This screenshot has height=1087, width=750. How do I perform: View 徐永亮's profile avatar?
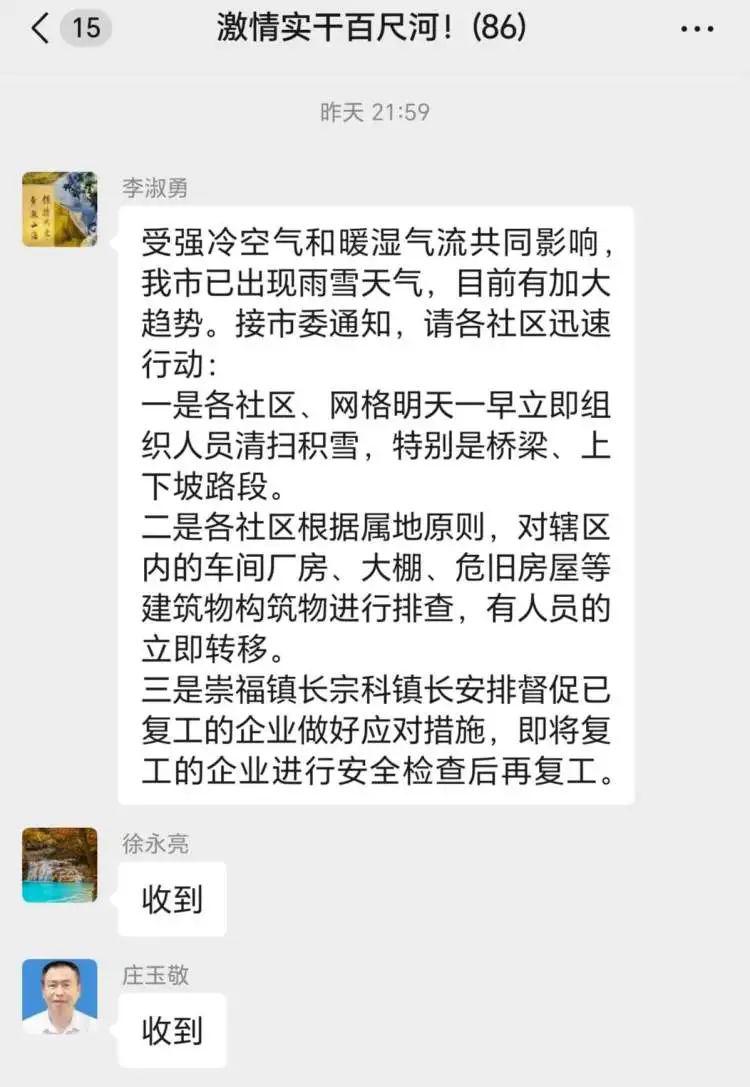pos(60,865)
